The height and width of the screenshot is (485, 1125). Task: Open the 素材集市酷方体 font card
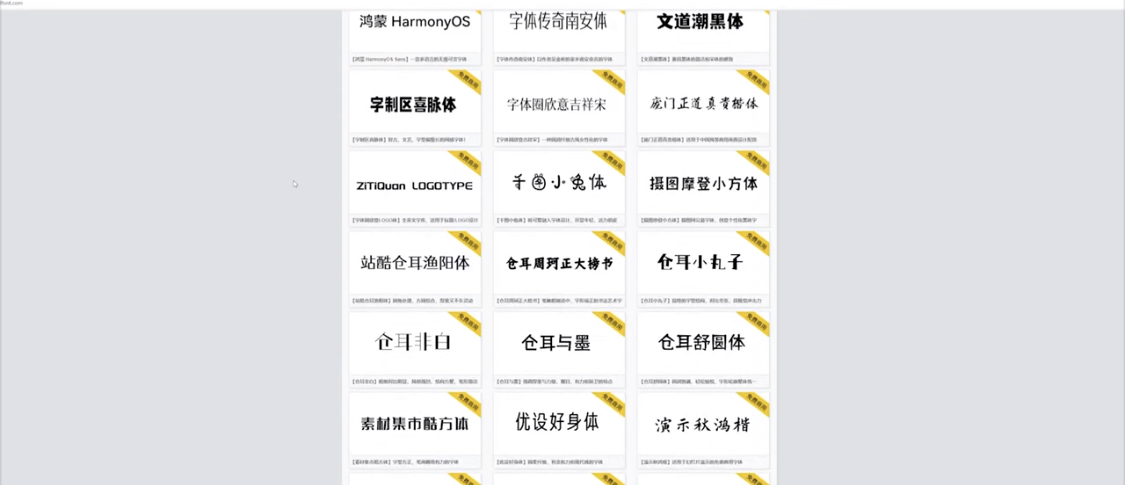coord(414,423)
